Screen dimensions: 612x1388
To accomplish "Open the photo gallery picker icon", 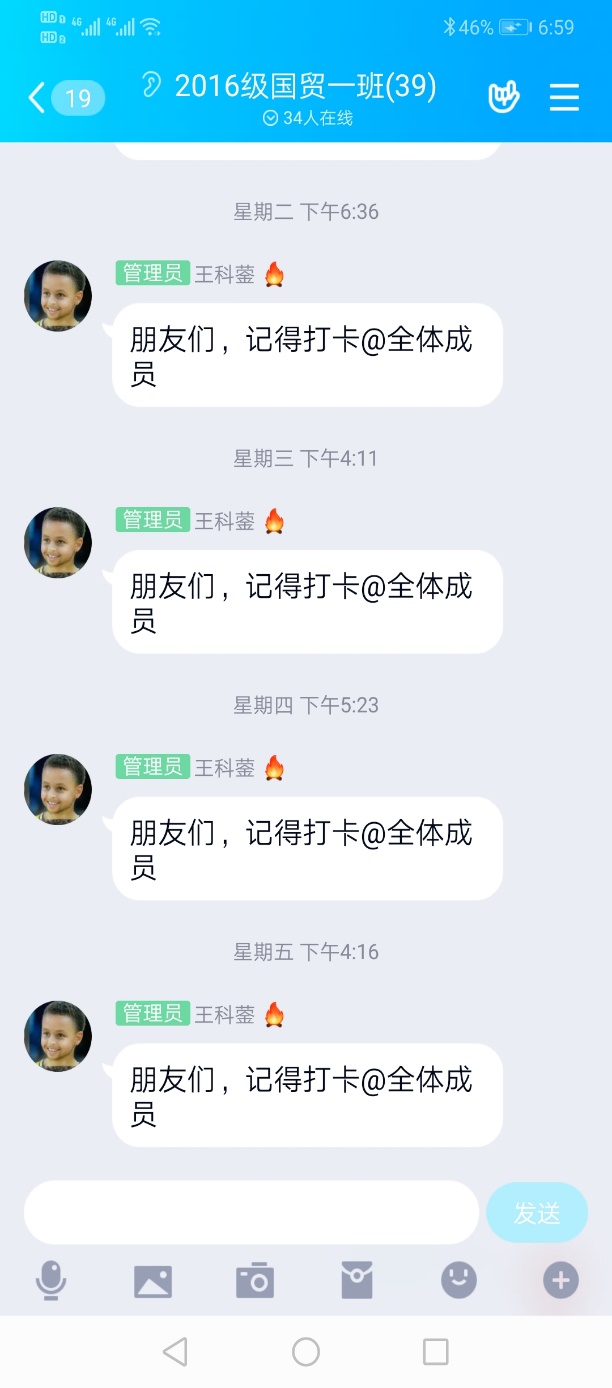I will (x=153, y=1280).
